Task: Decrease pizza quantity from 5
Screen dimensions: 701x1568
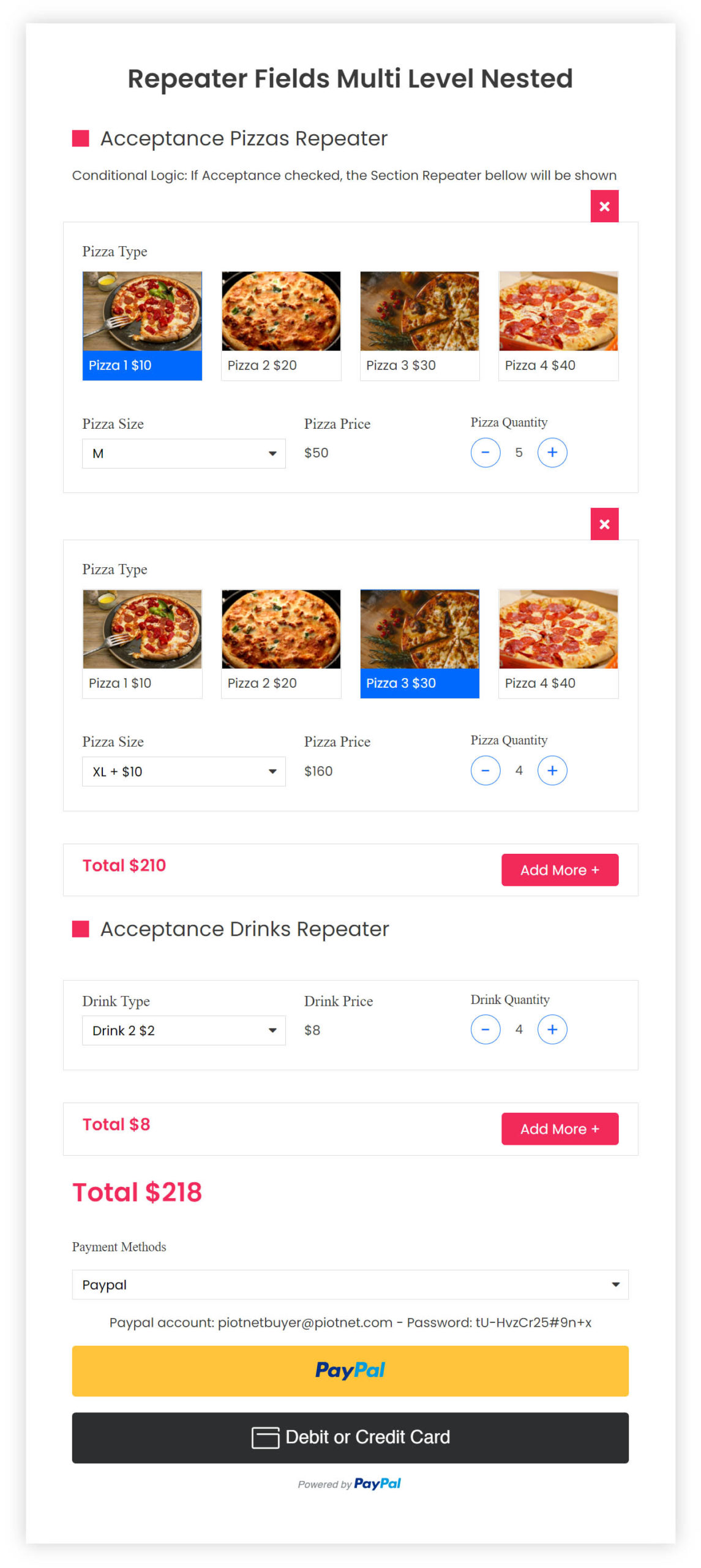Action: click(x=485, y=453)
